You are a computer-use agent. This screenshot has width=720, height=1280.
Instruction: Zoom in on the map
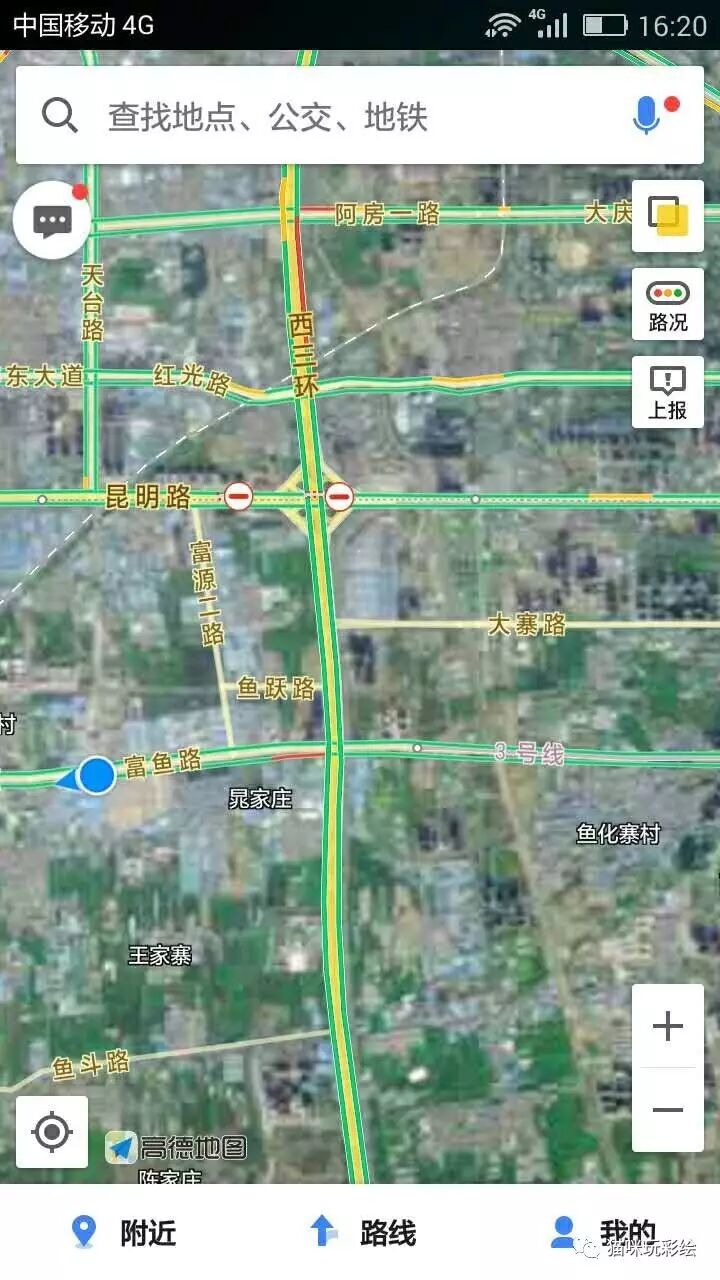click(667, 1026)
